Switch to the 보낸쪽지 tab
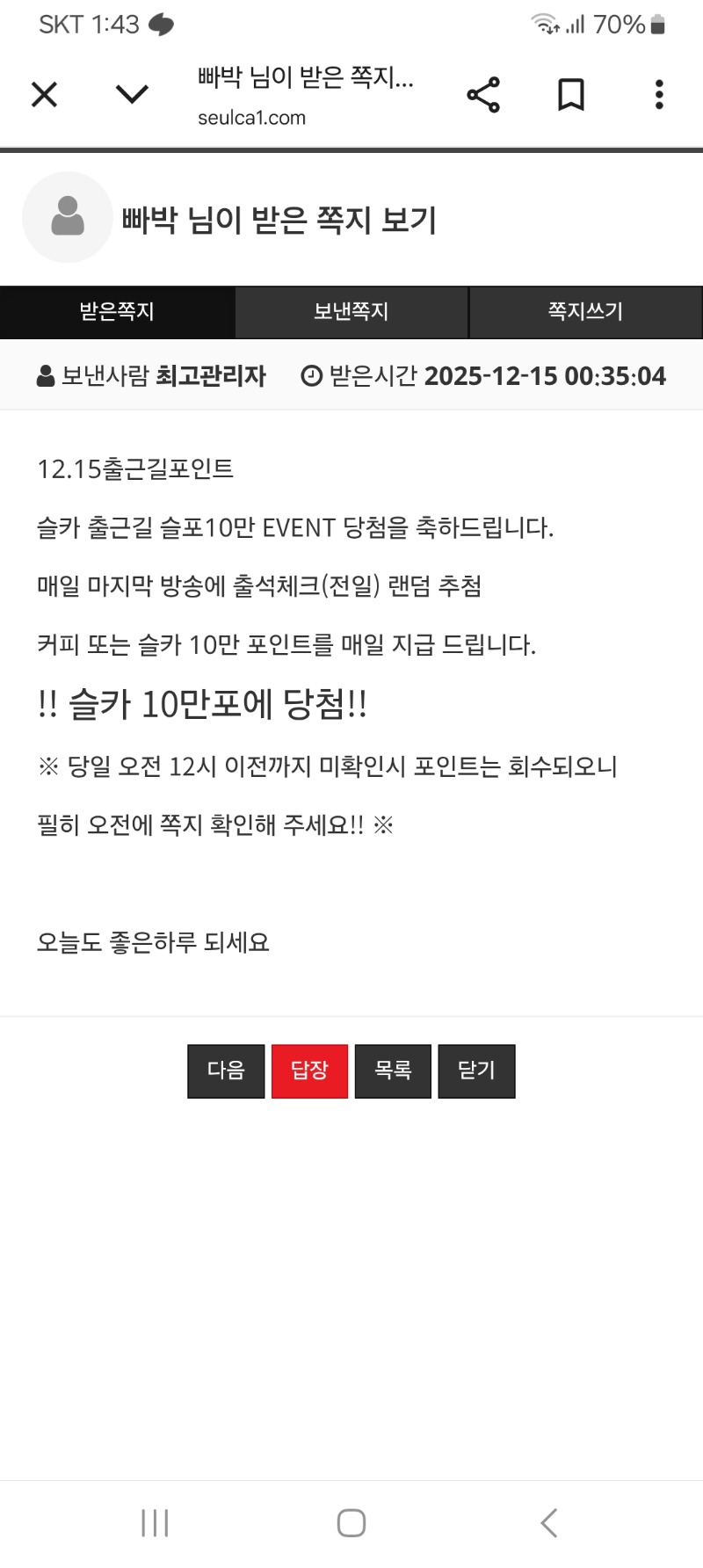 click(x=351, y=312)
